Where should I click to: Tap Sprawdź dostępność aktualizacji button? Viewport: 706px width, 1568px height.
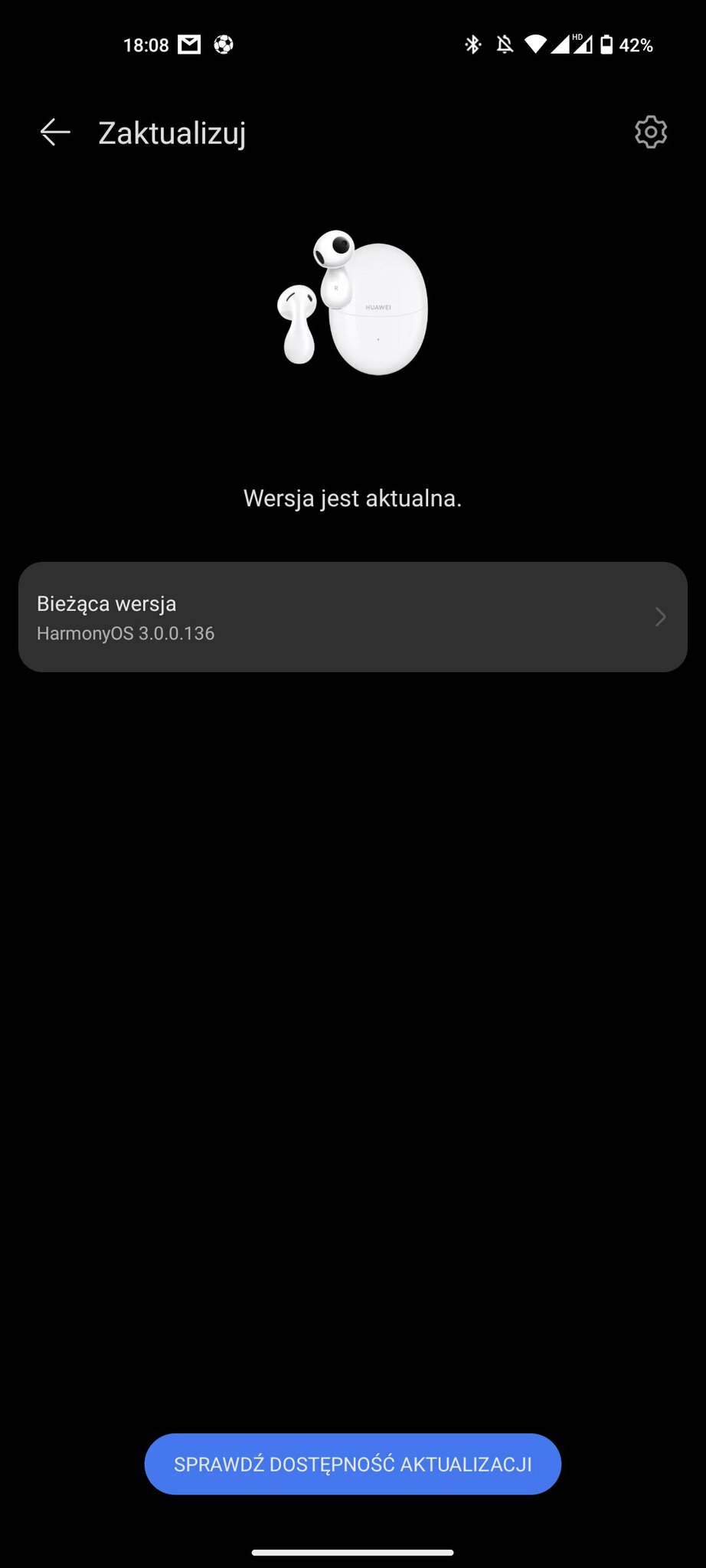tap(352, 1464)
